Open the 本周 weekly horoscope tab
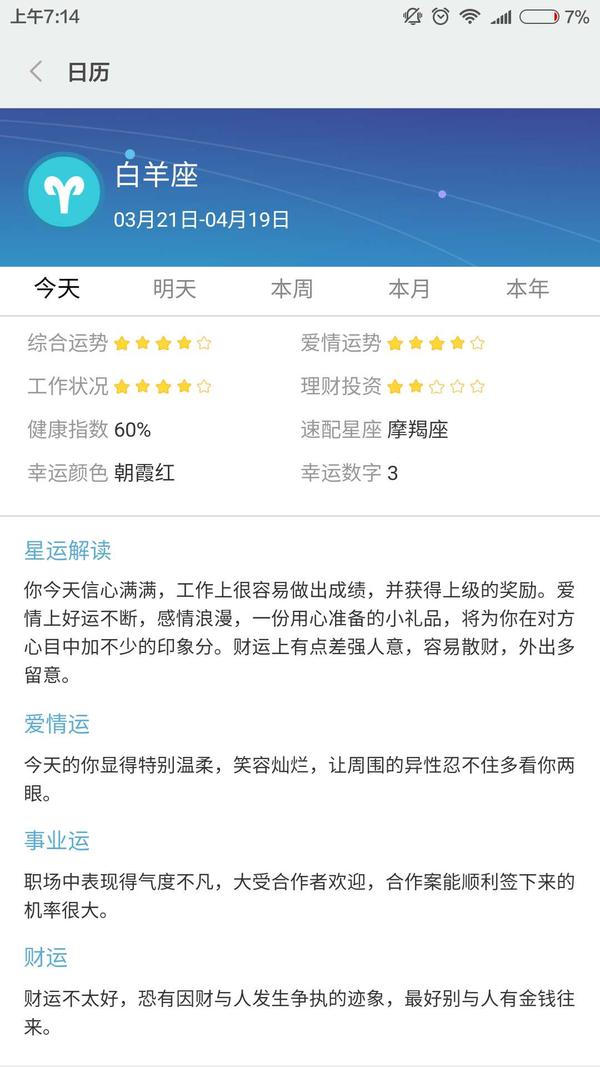 pyautogui.click(x=292, y=289)
